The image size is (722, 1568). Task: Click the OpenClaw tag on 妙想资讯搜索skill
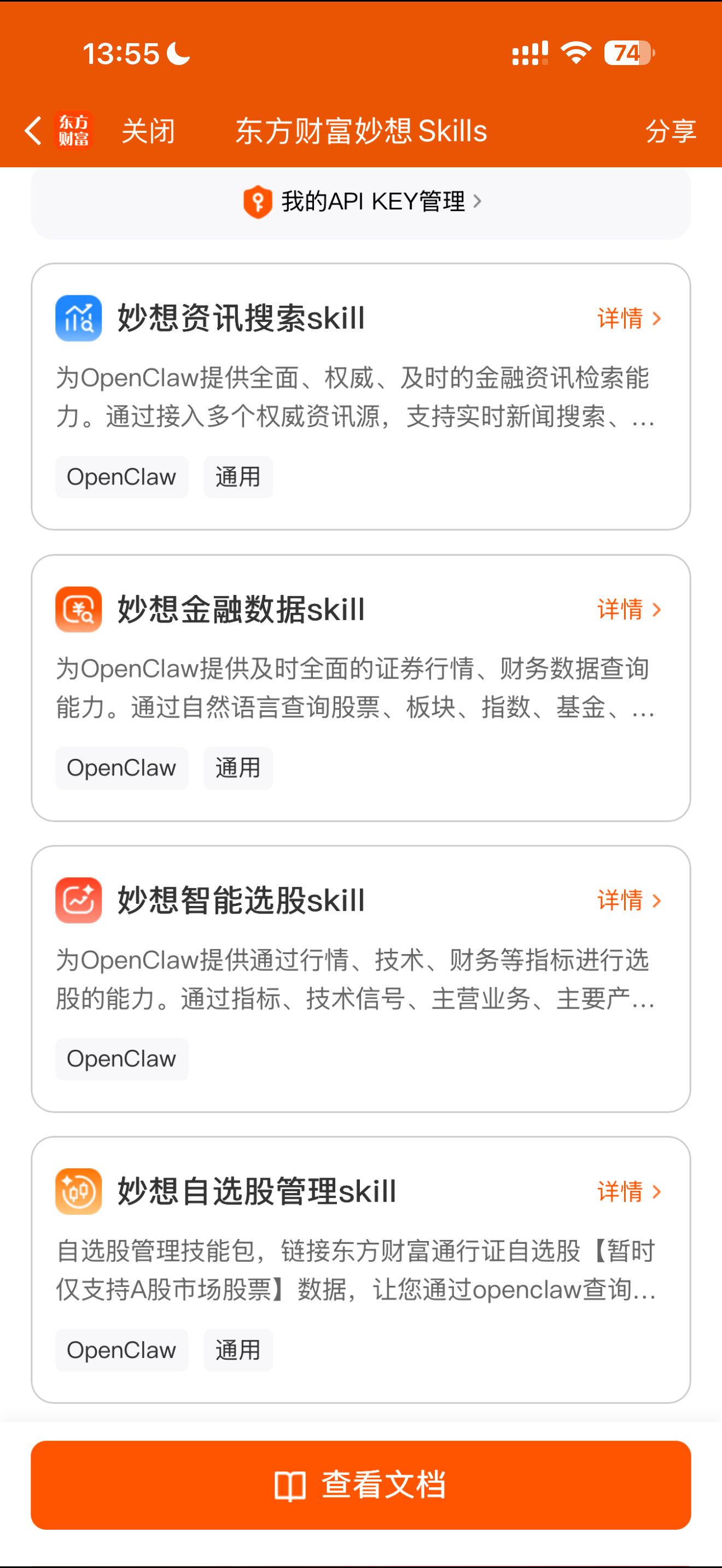[121, 477]
